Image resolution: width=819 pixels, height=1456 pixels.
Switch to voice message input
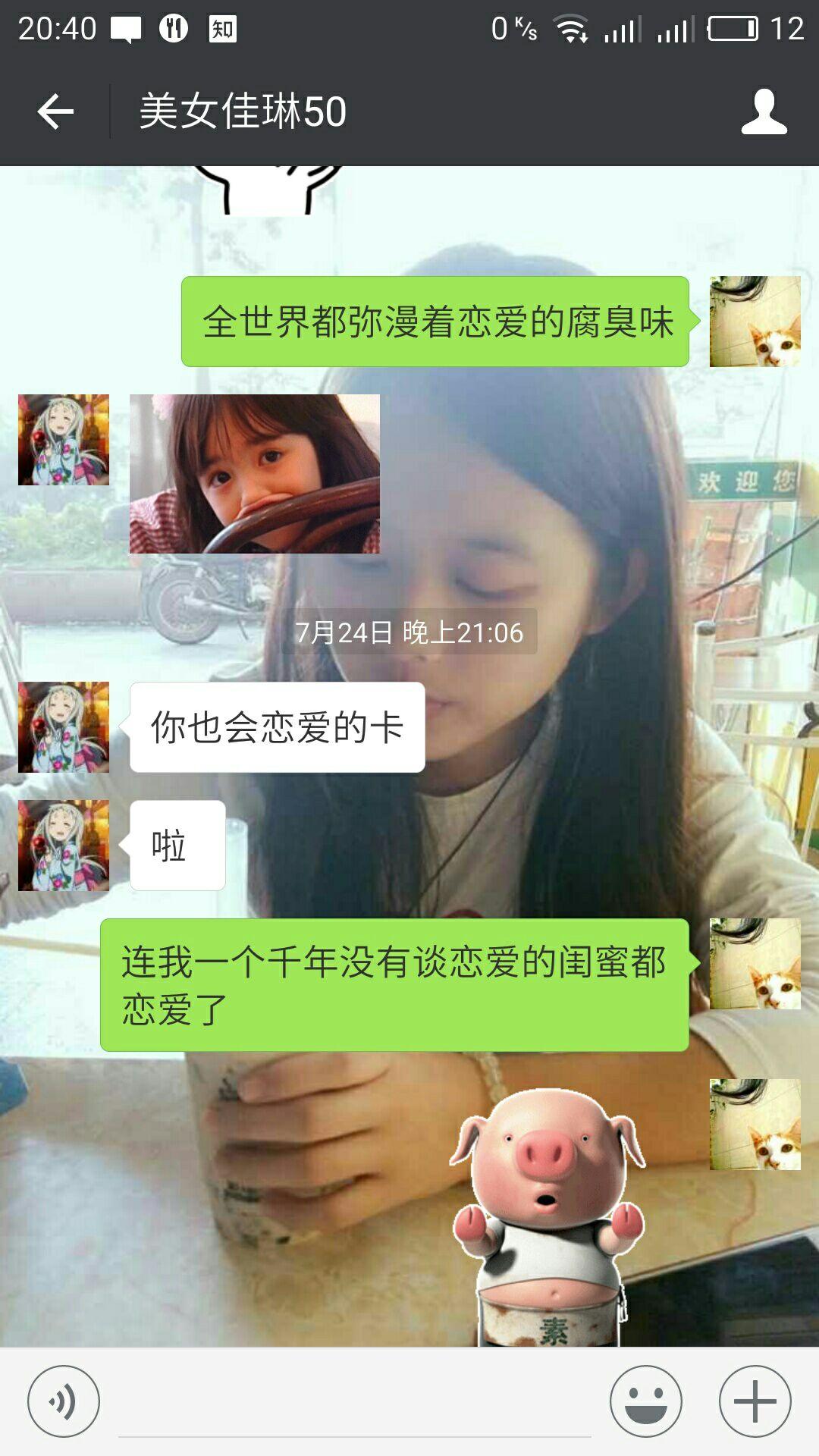(63, 1401)
